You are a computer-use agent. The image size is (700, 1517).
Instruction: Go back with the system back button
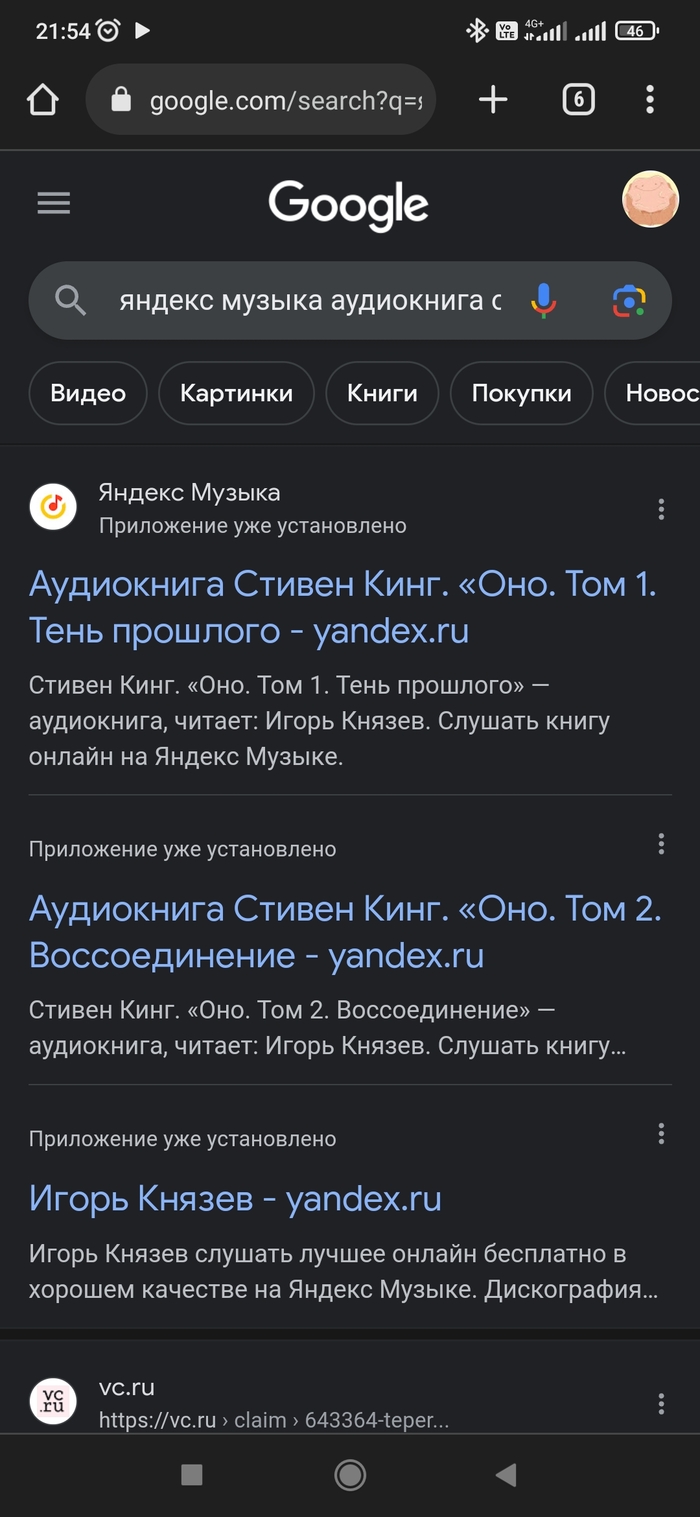tap(506, 1474)
